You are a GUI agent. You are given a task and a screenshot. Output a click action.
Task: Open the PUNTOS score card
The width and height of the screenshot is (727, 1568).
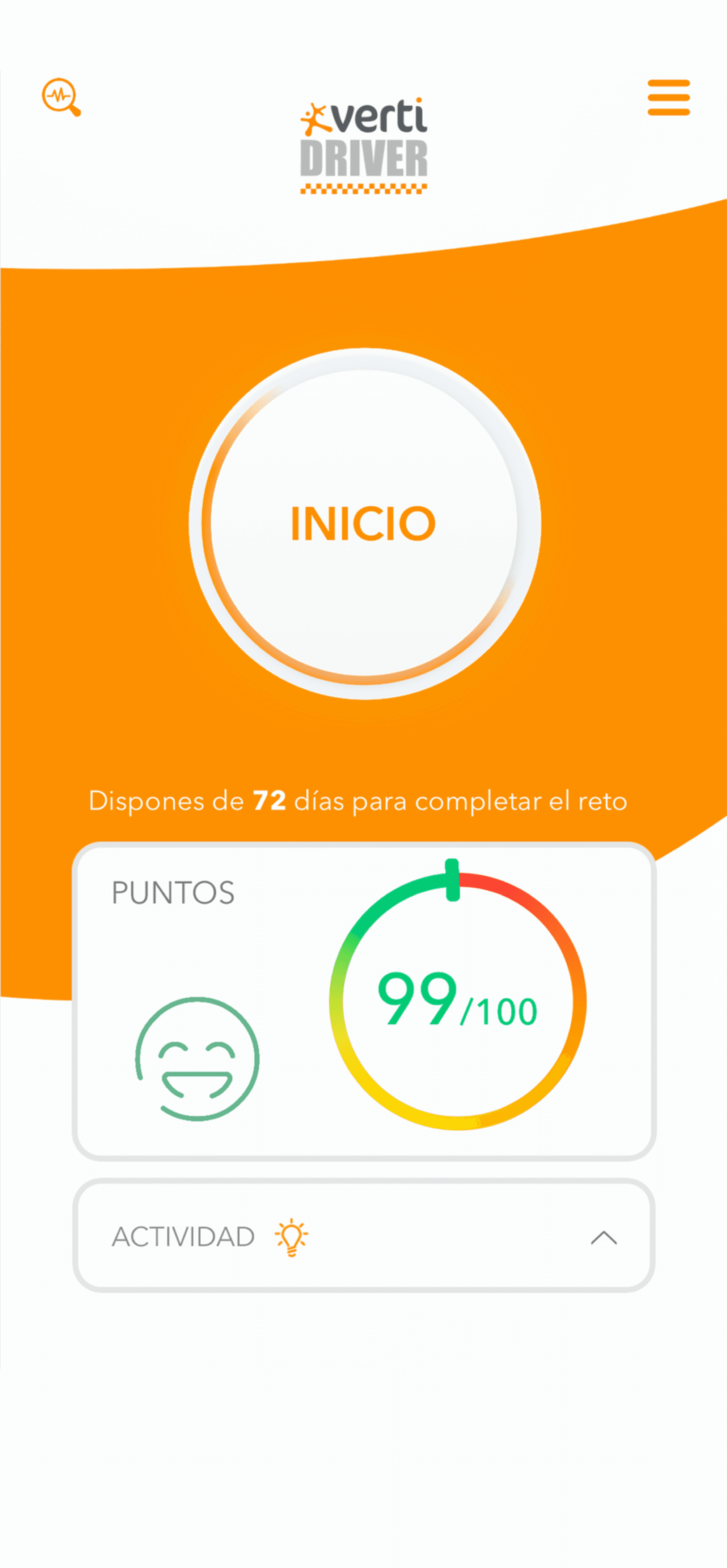[364, 1001]
